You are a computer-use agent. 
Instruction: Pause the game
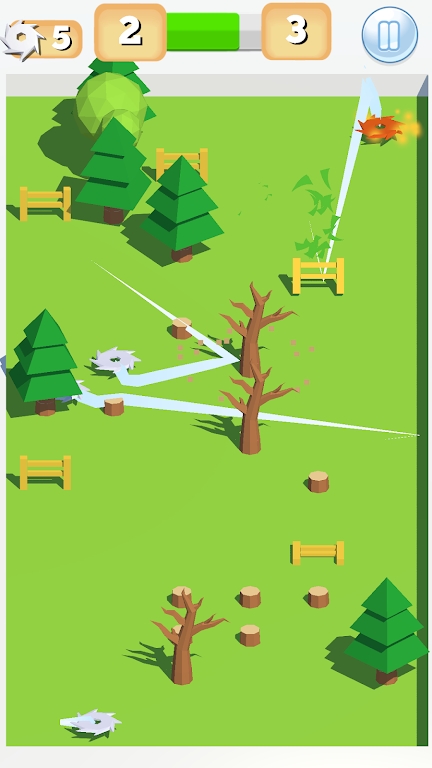(390, 35)
